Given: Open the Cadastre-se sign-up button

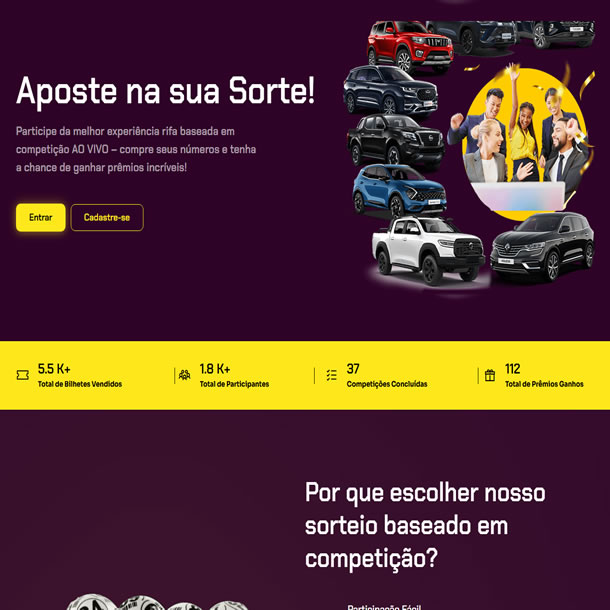Looking at the screenshot, I should point(107,218).
